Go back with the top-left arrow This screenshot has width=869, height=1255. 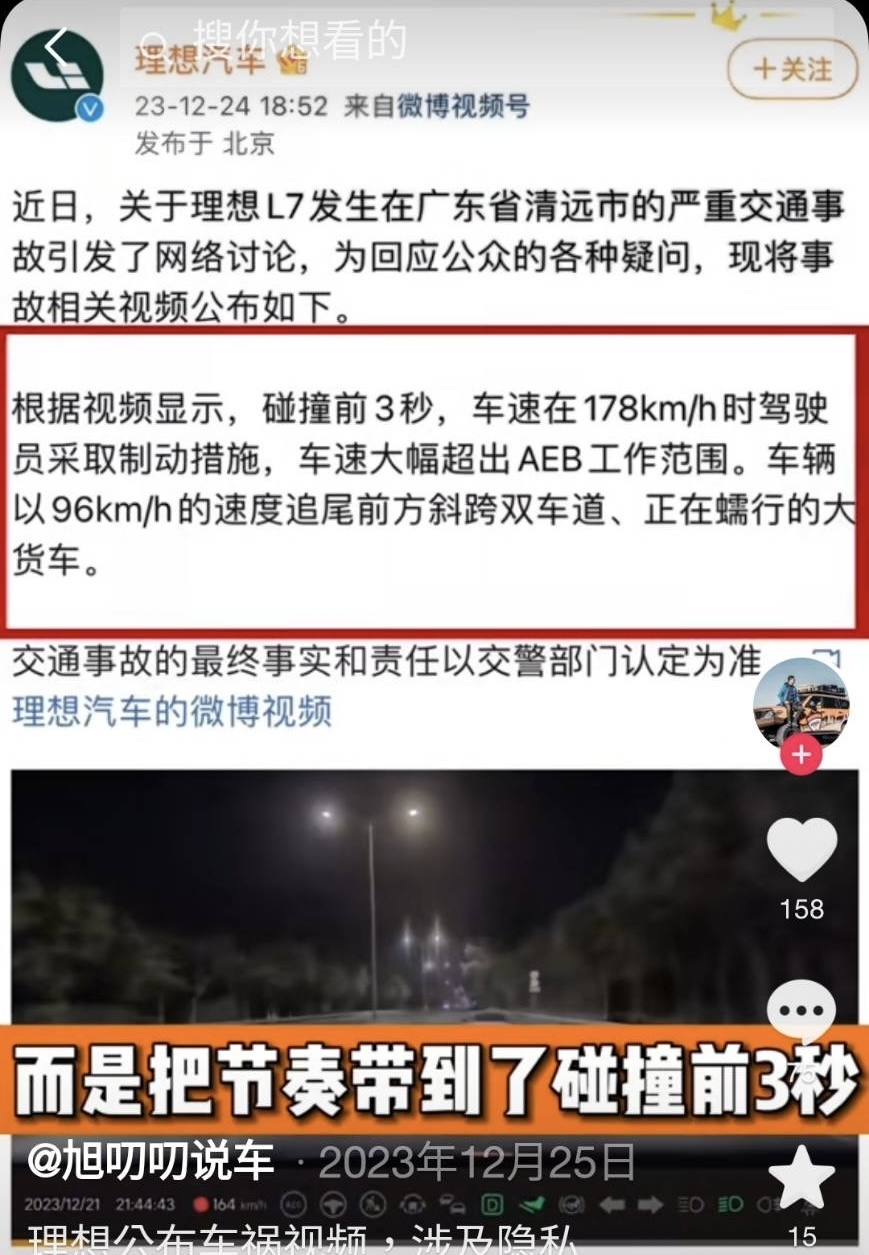click(57, 45)
